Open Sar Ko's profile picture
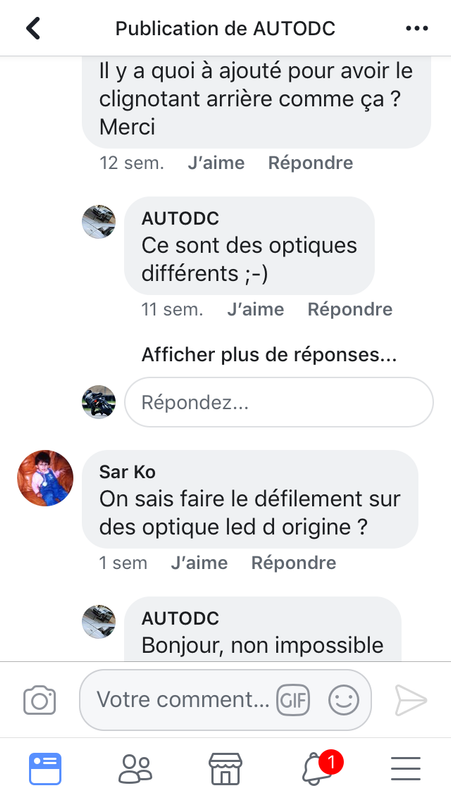The image size is (451, 800). (x=45, y=478)
